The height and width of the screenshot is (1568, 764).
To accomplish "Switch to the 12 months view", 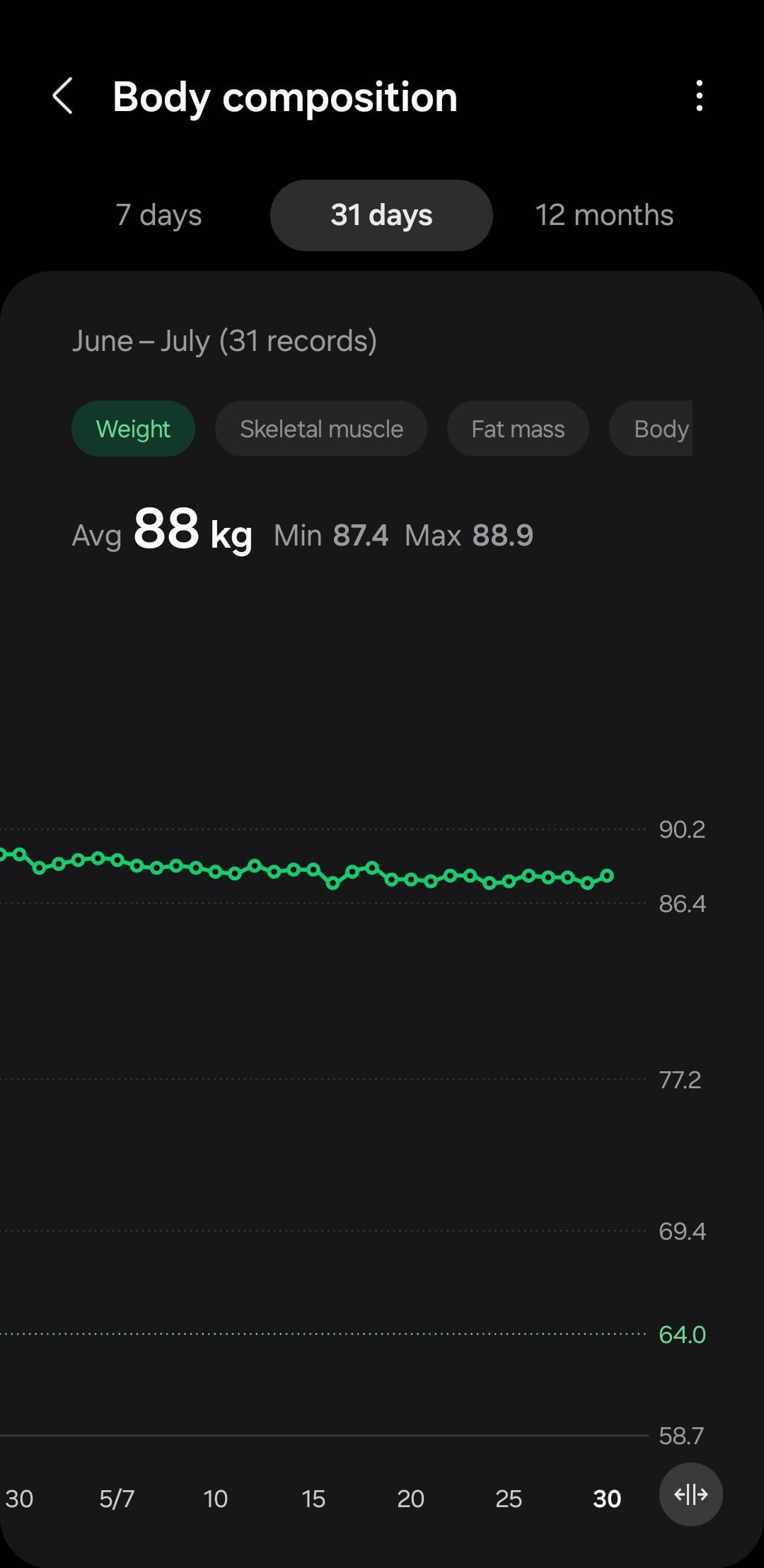I will click(604, 215).
